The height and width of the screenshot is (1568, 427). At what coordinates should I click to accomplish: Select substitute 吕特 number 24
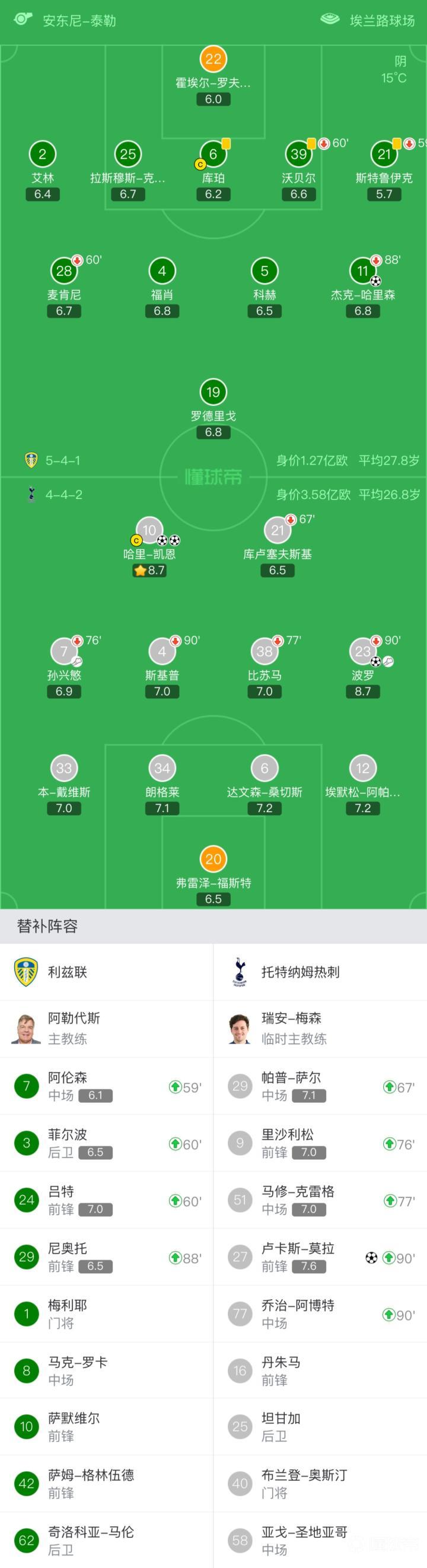(x=106, y=1200)
